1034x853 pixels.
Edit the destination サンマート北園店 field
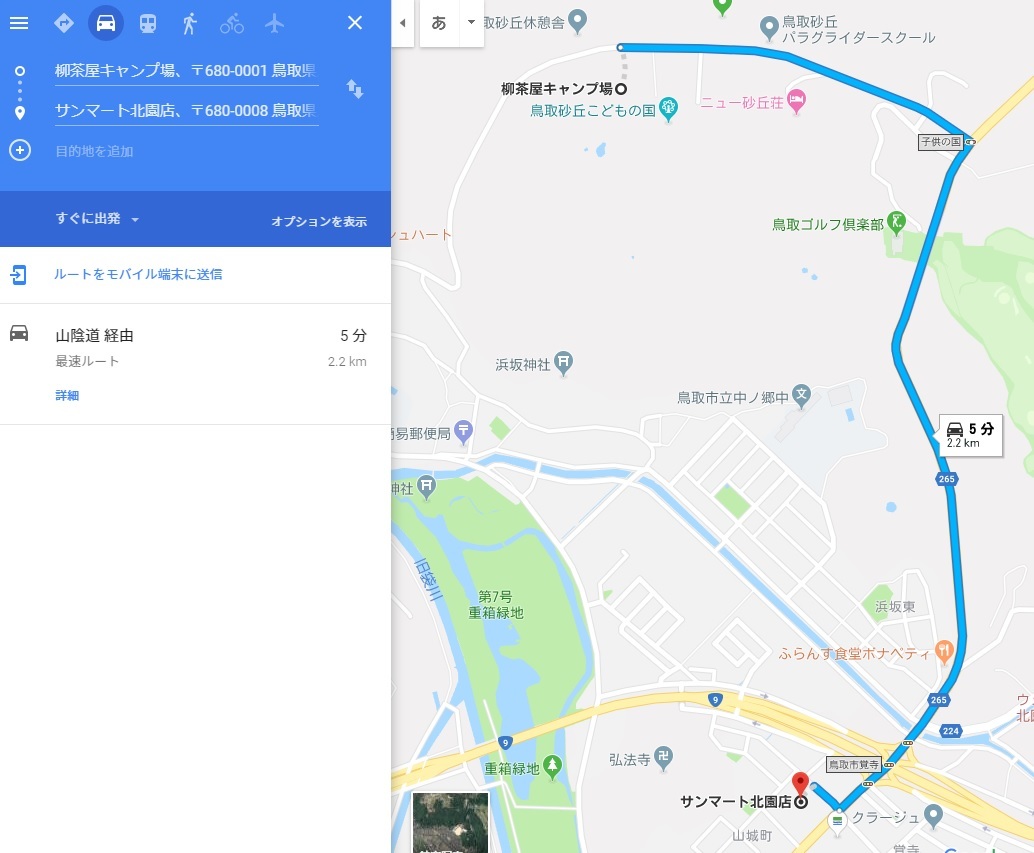186,110
